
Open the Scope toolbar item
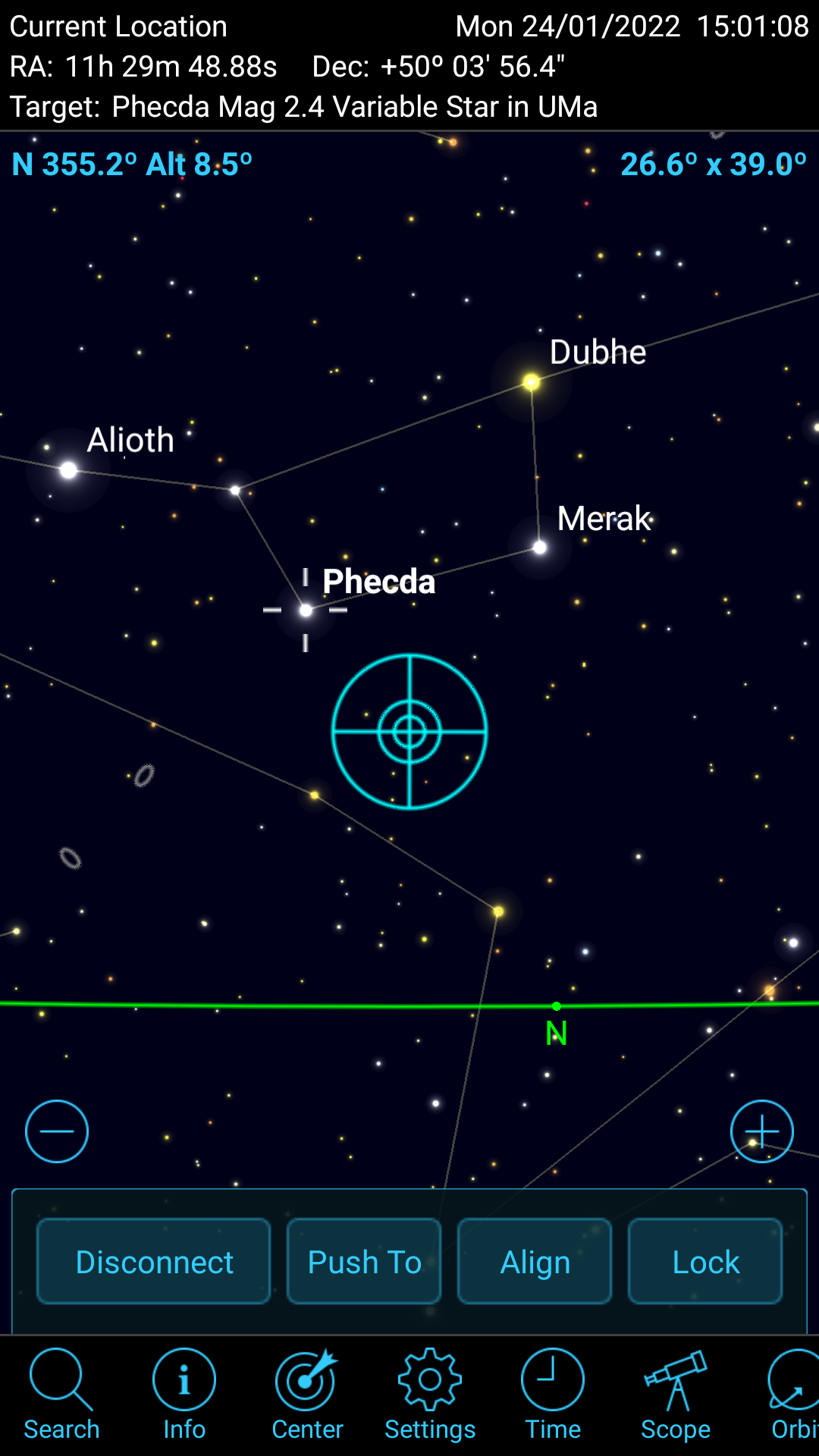click(x=676, y=1395)
